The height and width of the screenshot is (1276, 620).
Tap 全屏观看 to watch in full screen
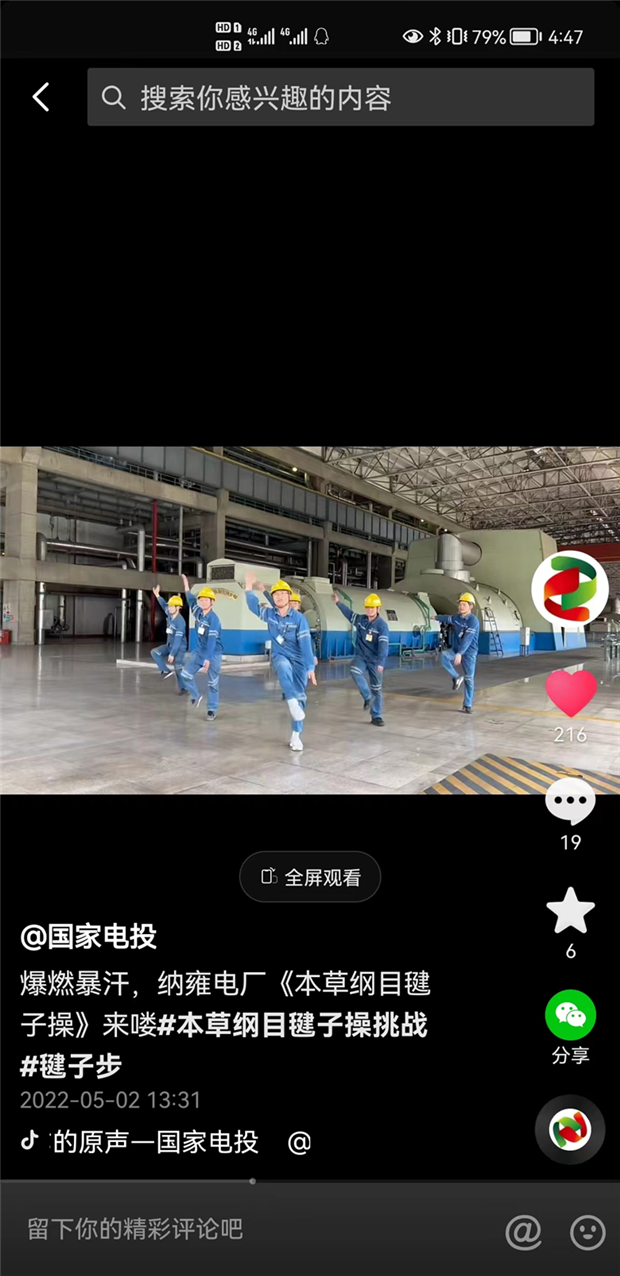310,877
